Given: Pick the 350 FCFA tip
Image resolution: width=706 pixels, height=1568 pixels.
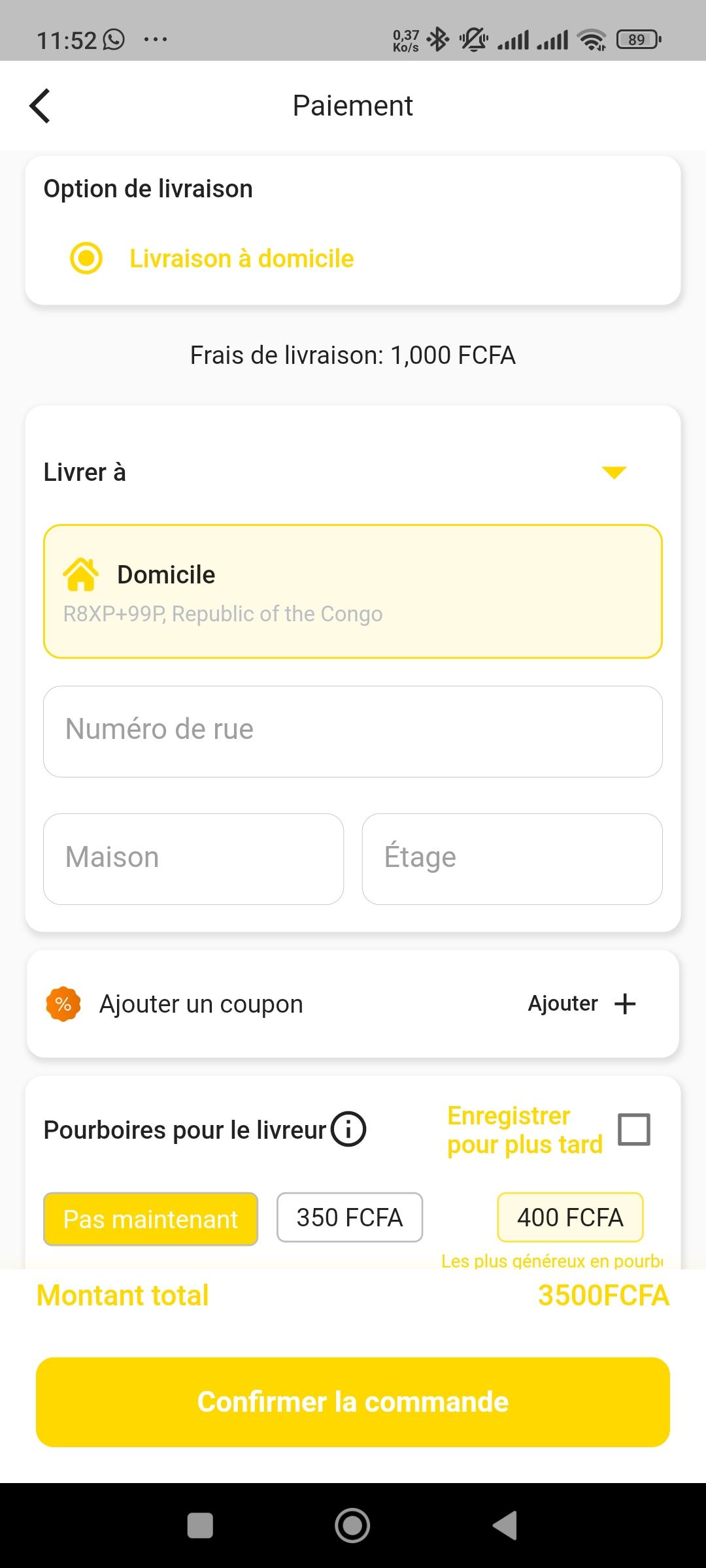Looking at the screenshot, I should tap(350, 1217).
